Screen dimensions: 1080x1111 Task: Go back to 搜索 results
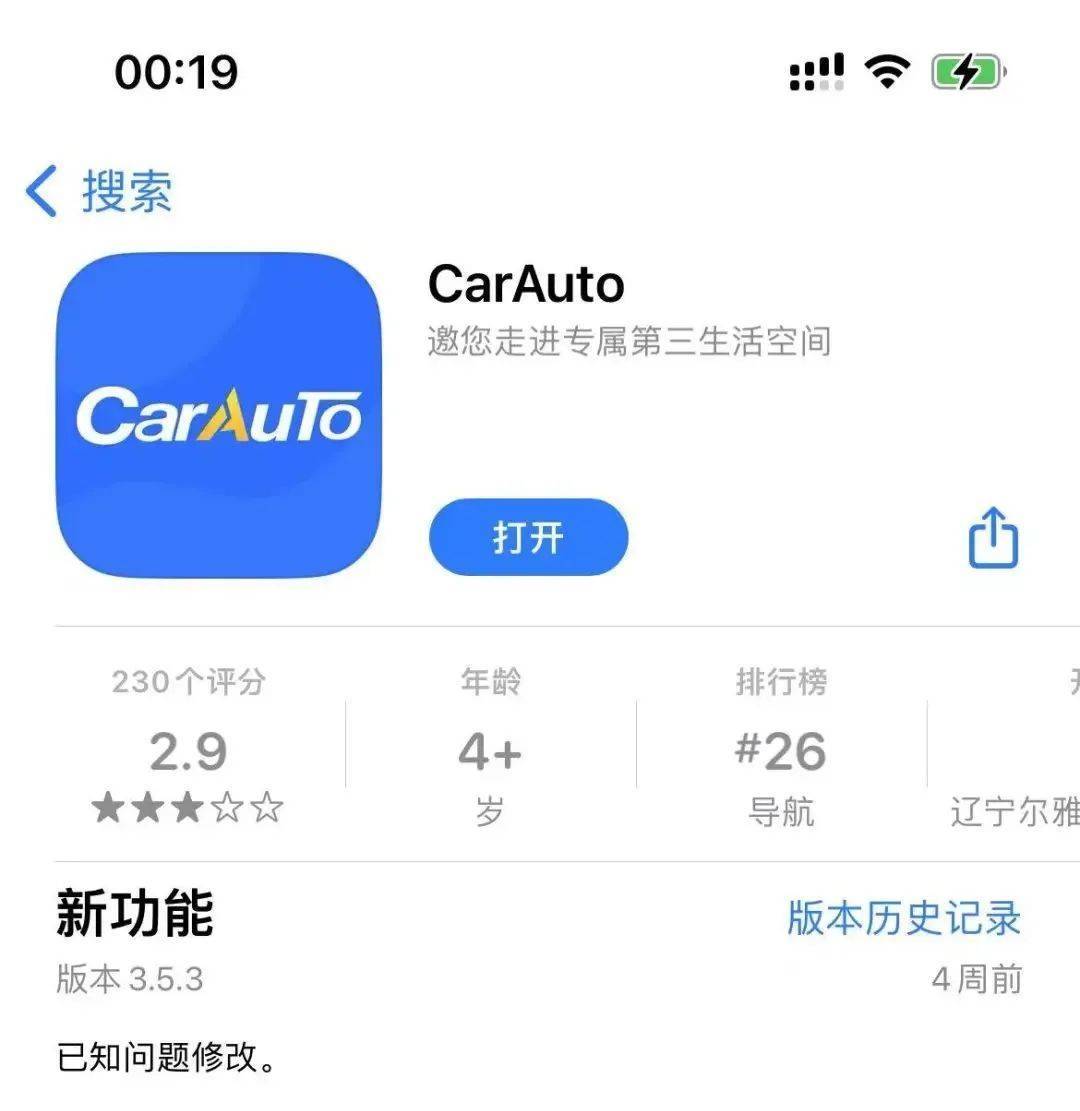(x=100, y=191)
